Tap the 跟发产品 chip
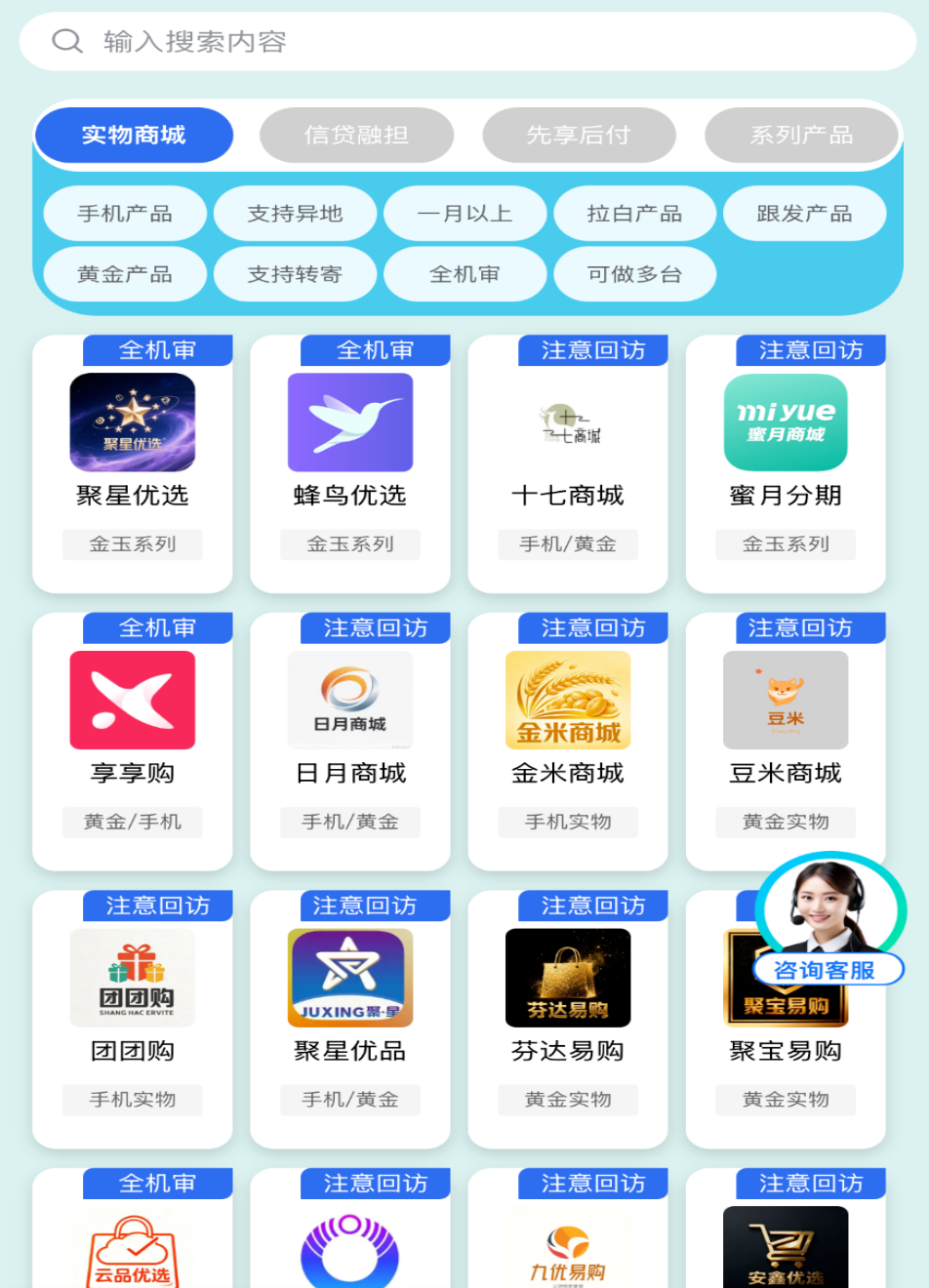 click(x=804, y=214)
